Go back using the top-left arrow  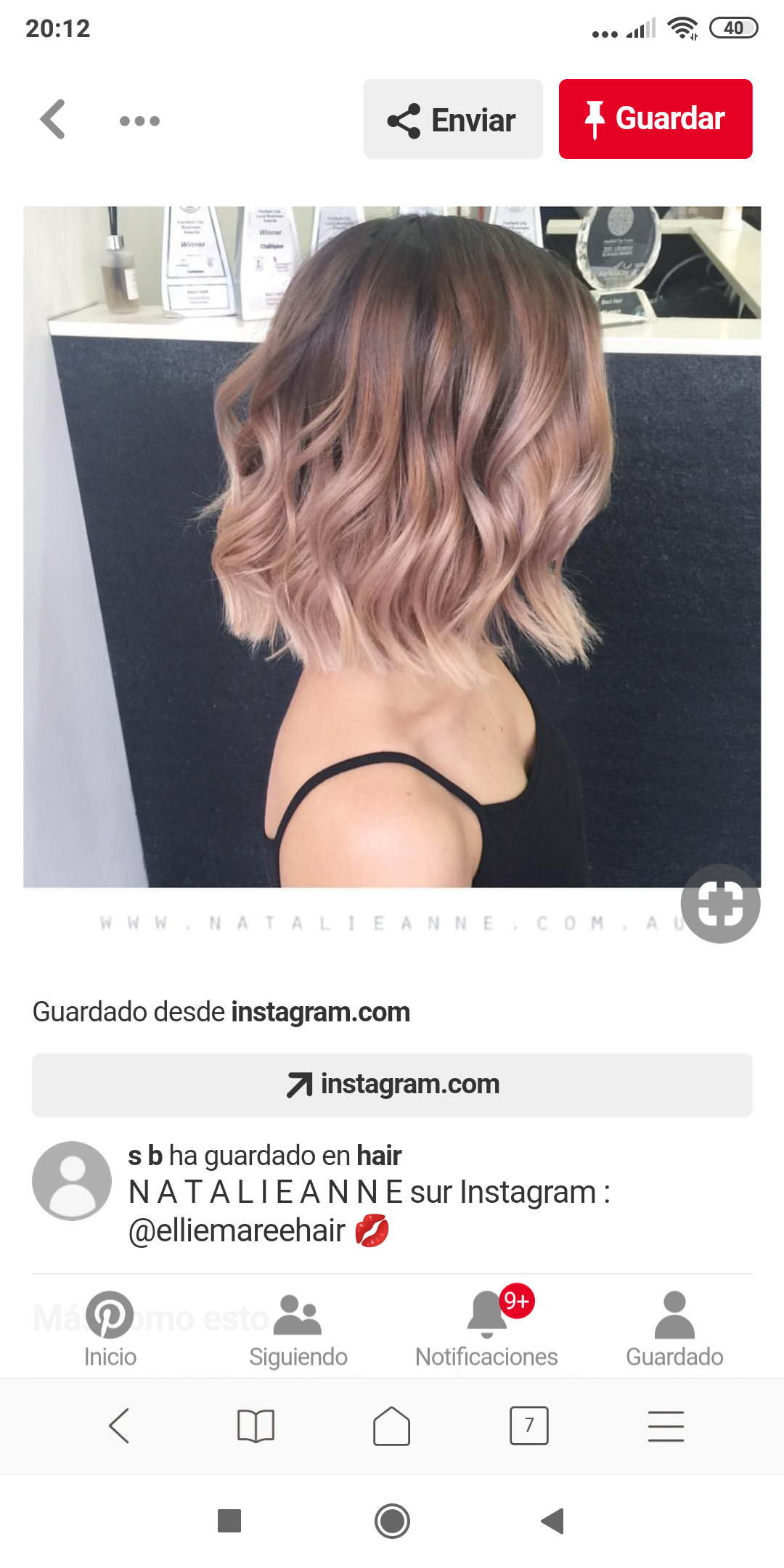click(x=53, y=119)
